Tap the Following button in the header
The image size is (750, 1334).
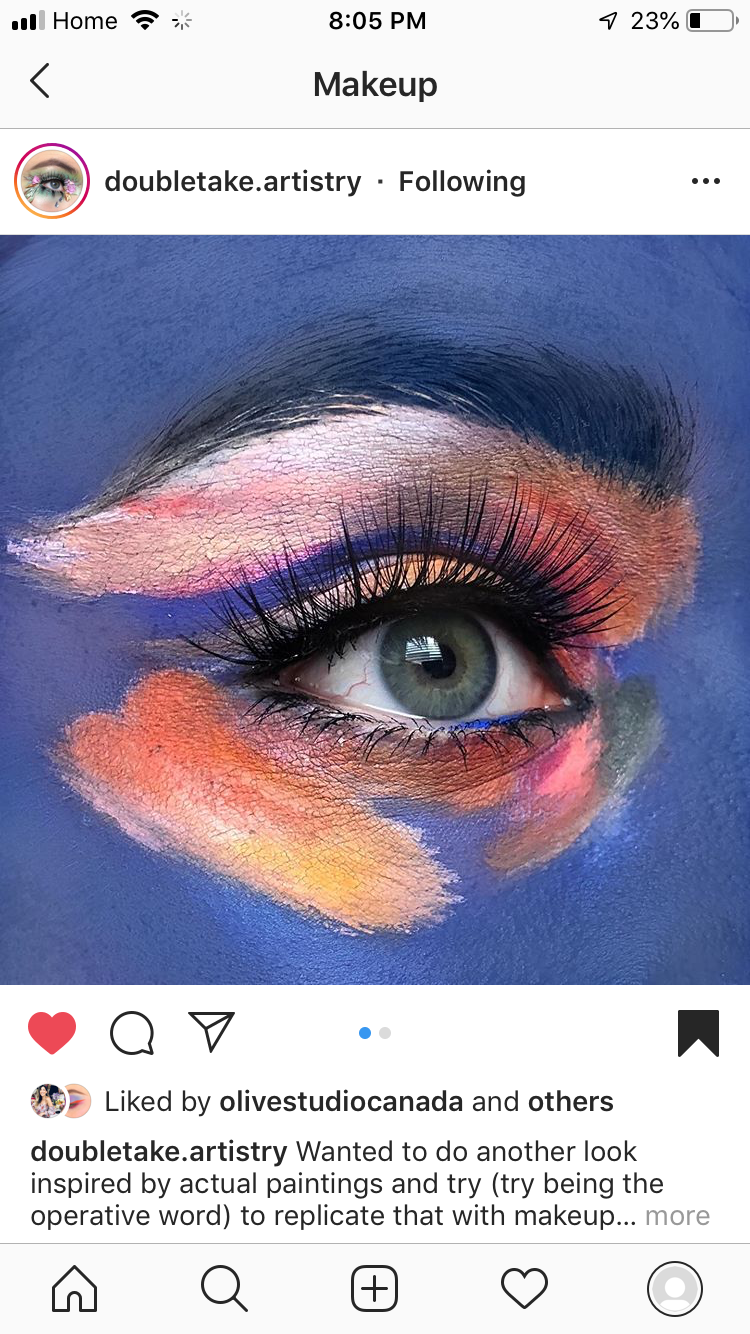click(x=462, y=181)
